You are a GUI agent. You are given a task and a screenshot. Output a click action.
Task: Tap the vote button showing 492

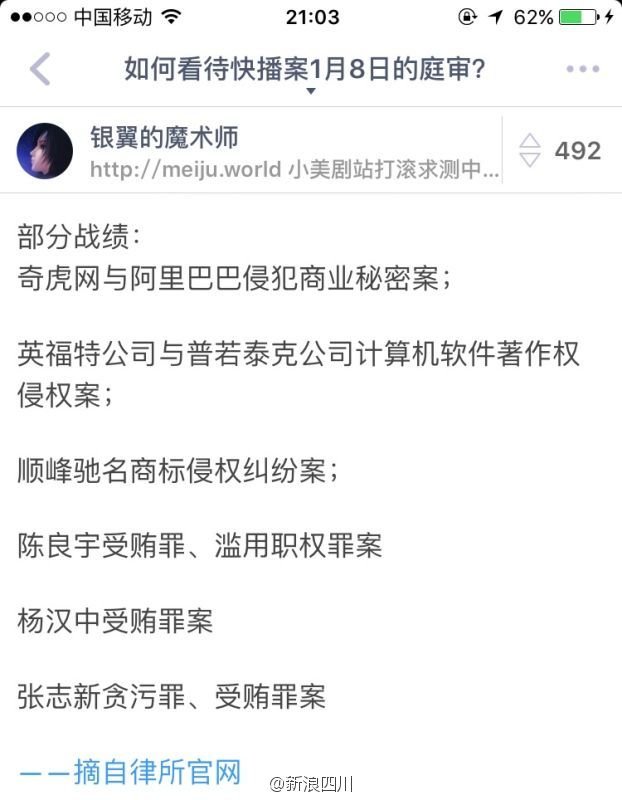(x=561, y=151)
